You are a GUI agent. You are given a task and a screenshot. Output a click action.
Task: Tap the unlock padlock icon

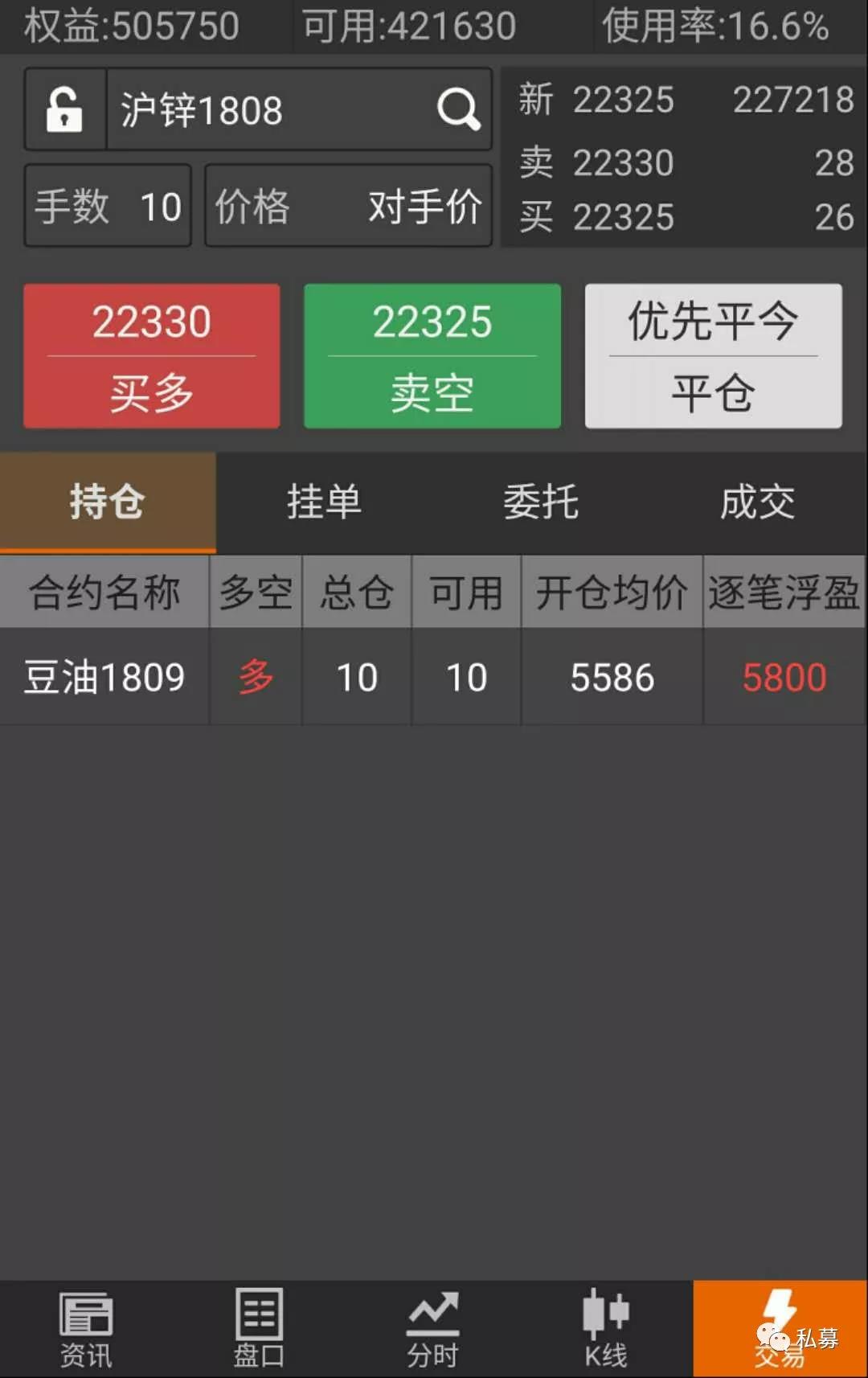pyautogui.click(x=64, y=109)
